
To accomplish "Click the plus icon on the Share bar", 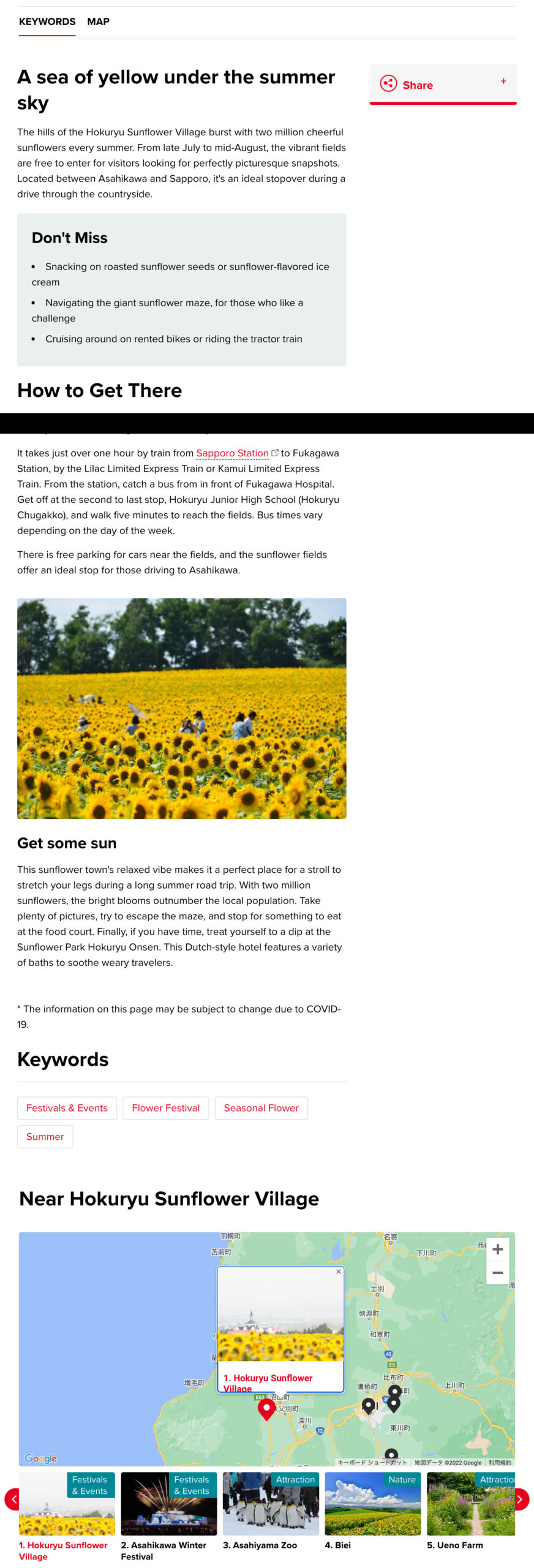I will pos(503,80).
